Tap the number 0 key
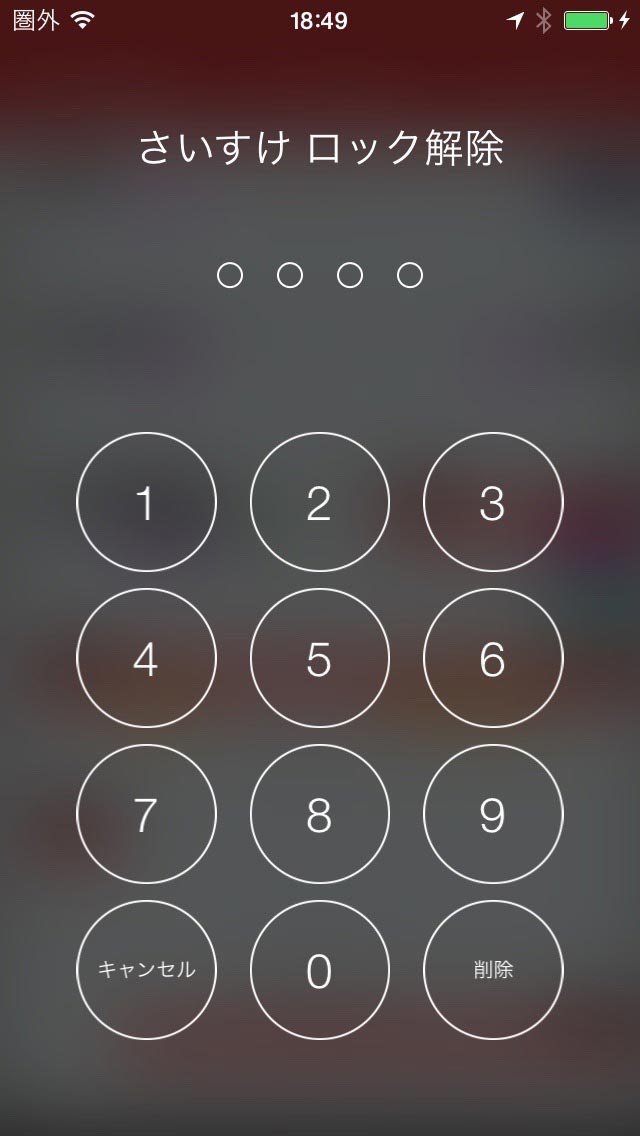 [x=319, y=970]
